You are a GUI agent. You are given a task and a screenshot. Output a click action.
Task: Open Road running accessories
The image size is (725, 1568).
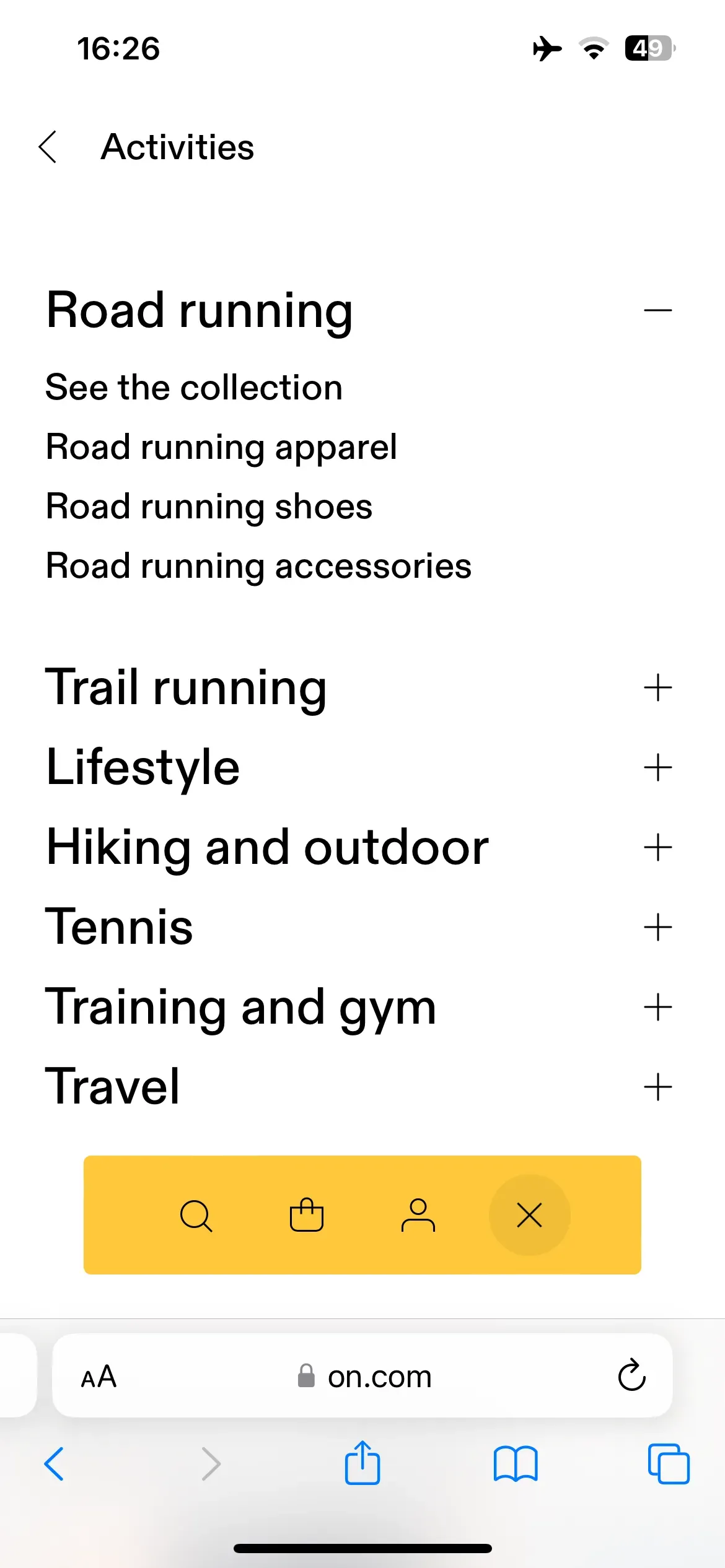coord(258,566)
